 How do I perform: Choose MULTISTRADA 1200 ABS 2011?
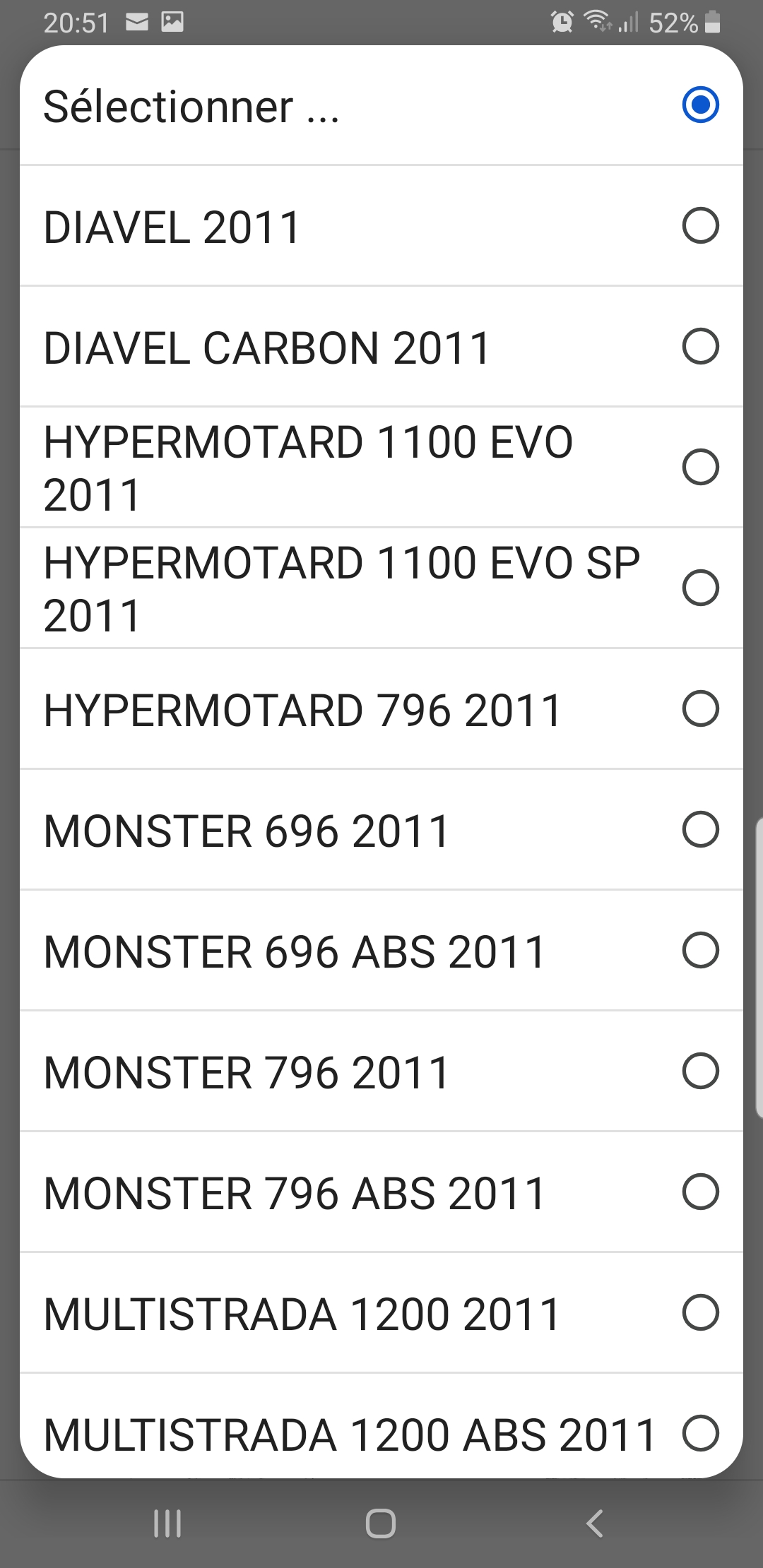[381, 1432]
